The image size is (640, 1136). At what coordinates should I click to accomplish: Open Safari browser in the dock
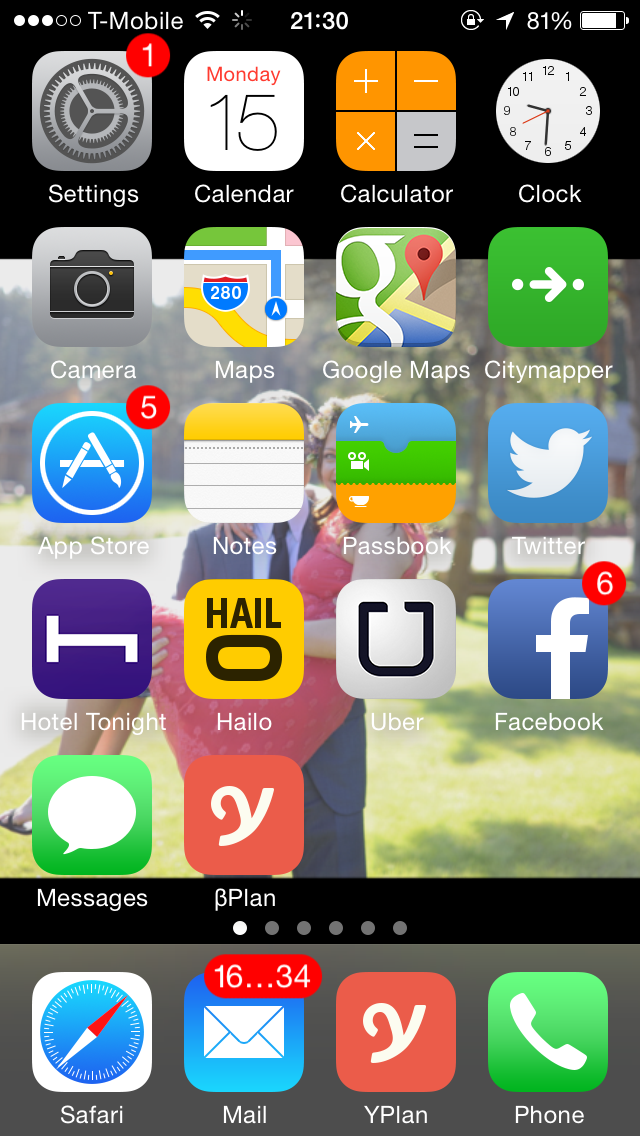(x=92, y=1032)
